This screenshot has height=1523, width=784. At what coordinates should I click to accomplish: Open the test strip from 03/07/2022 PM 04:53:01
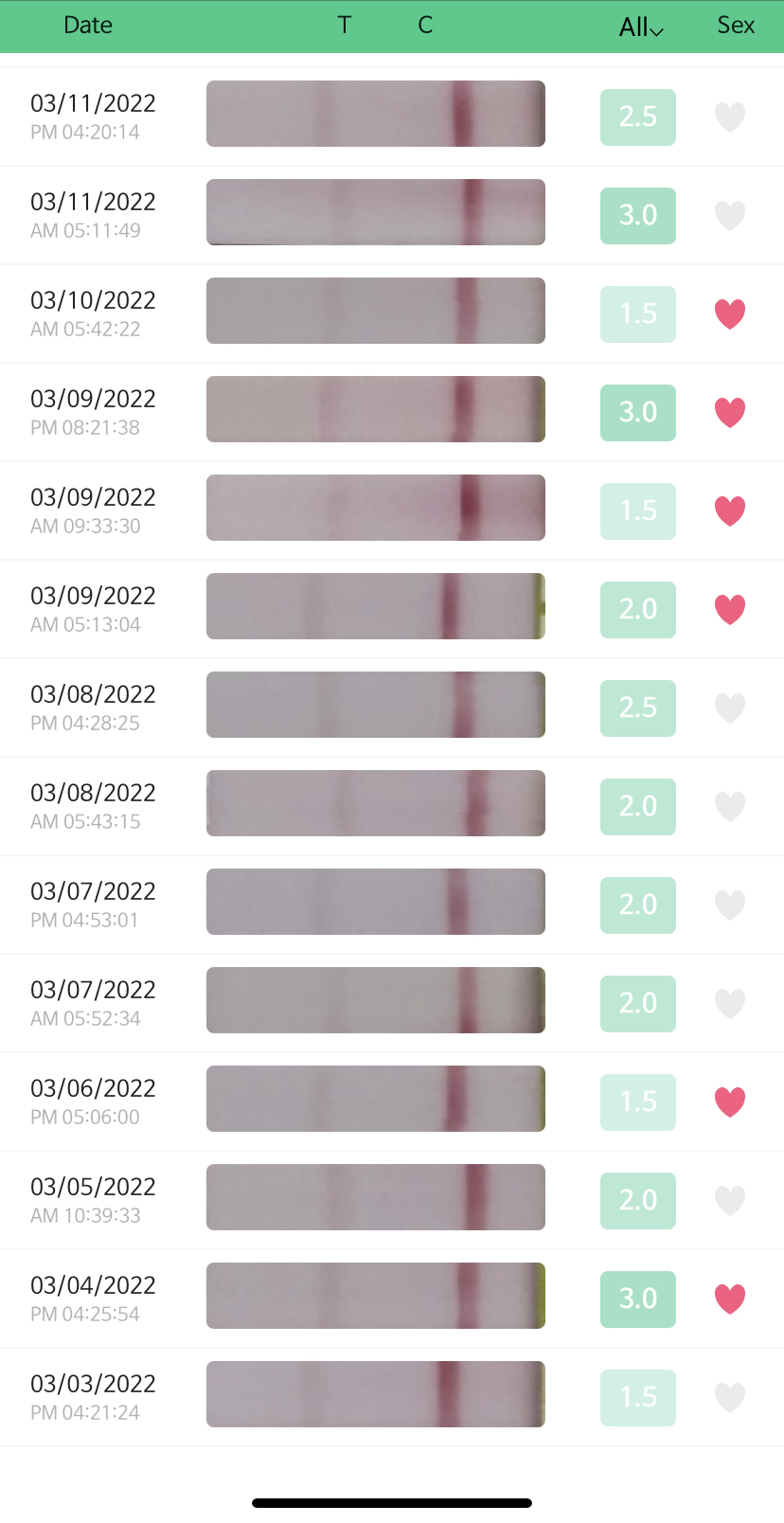[x=375, y=902]
